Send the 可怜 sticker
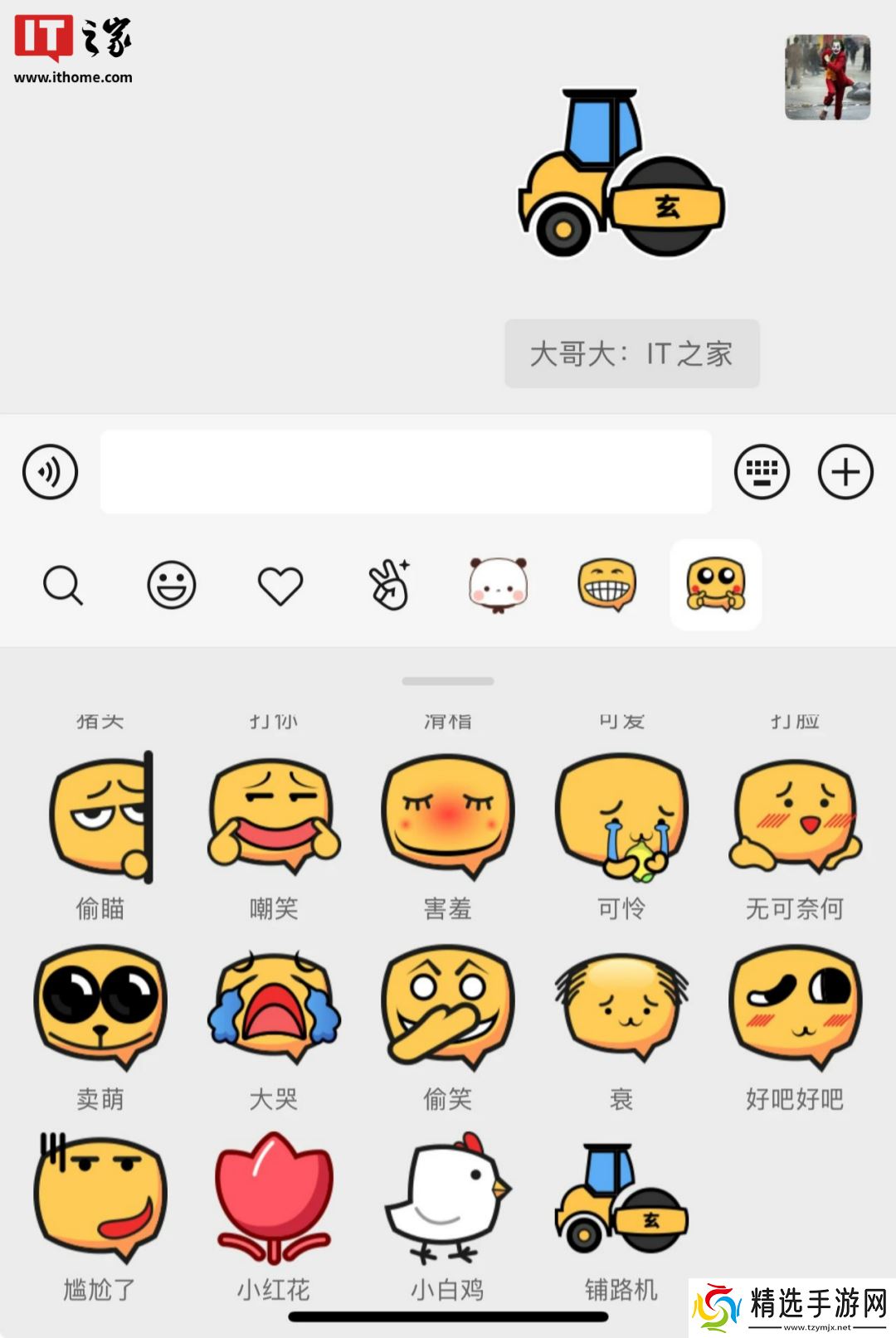The height and width of the screenshot is (1338, 896). tap(621, 819)
